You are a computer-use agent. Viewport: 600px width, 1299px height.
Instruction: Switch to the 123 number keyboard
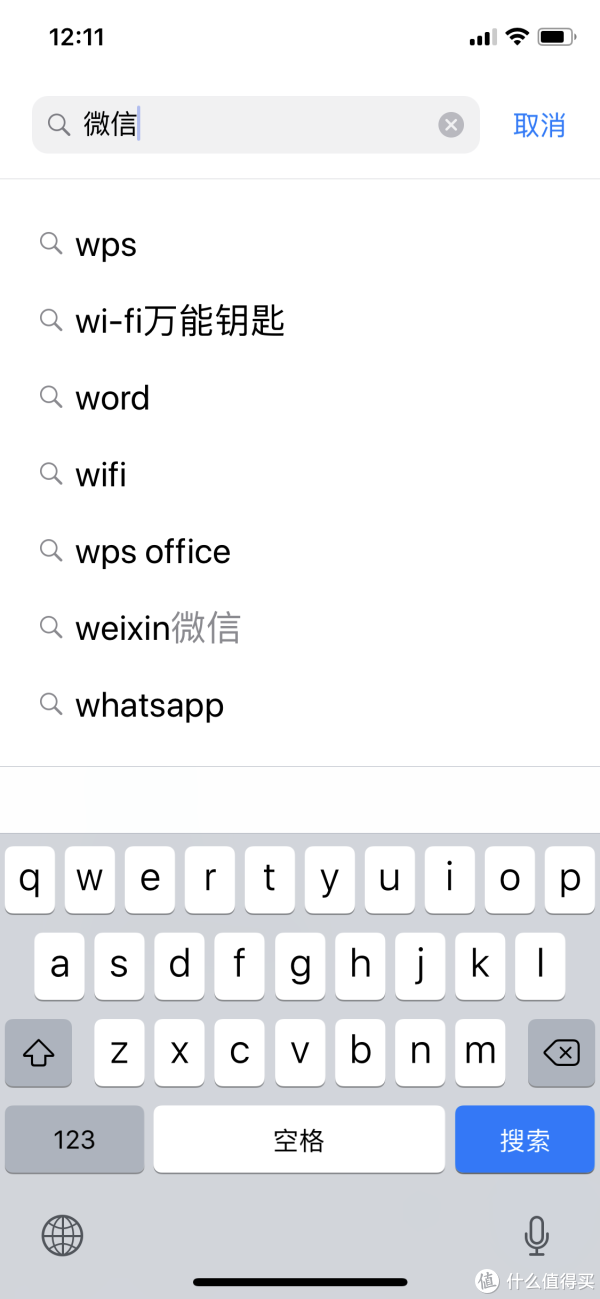click(x=74, y=1139)
